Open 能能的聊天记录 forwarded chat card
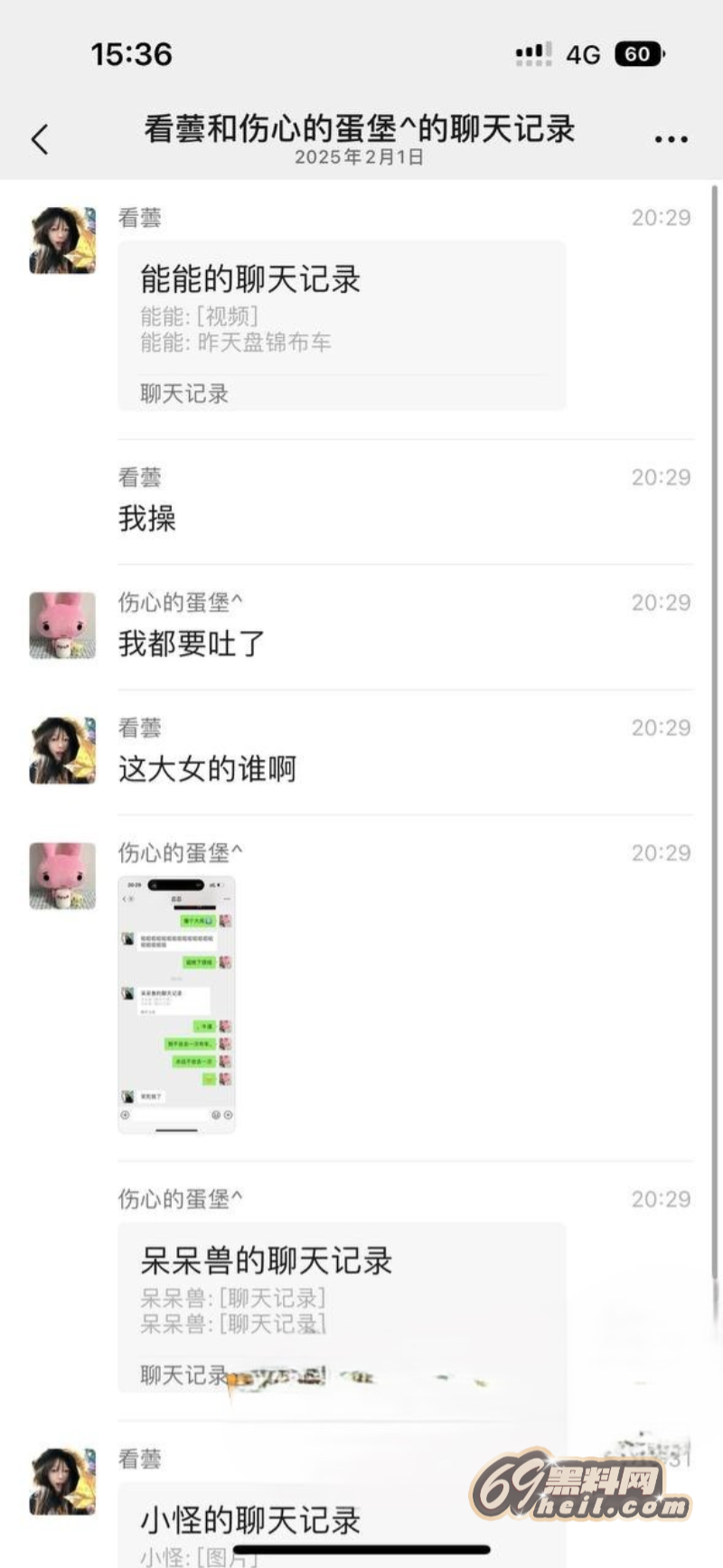The height and width of the screenshot is (1568, 723). coord(341,325)
